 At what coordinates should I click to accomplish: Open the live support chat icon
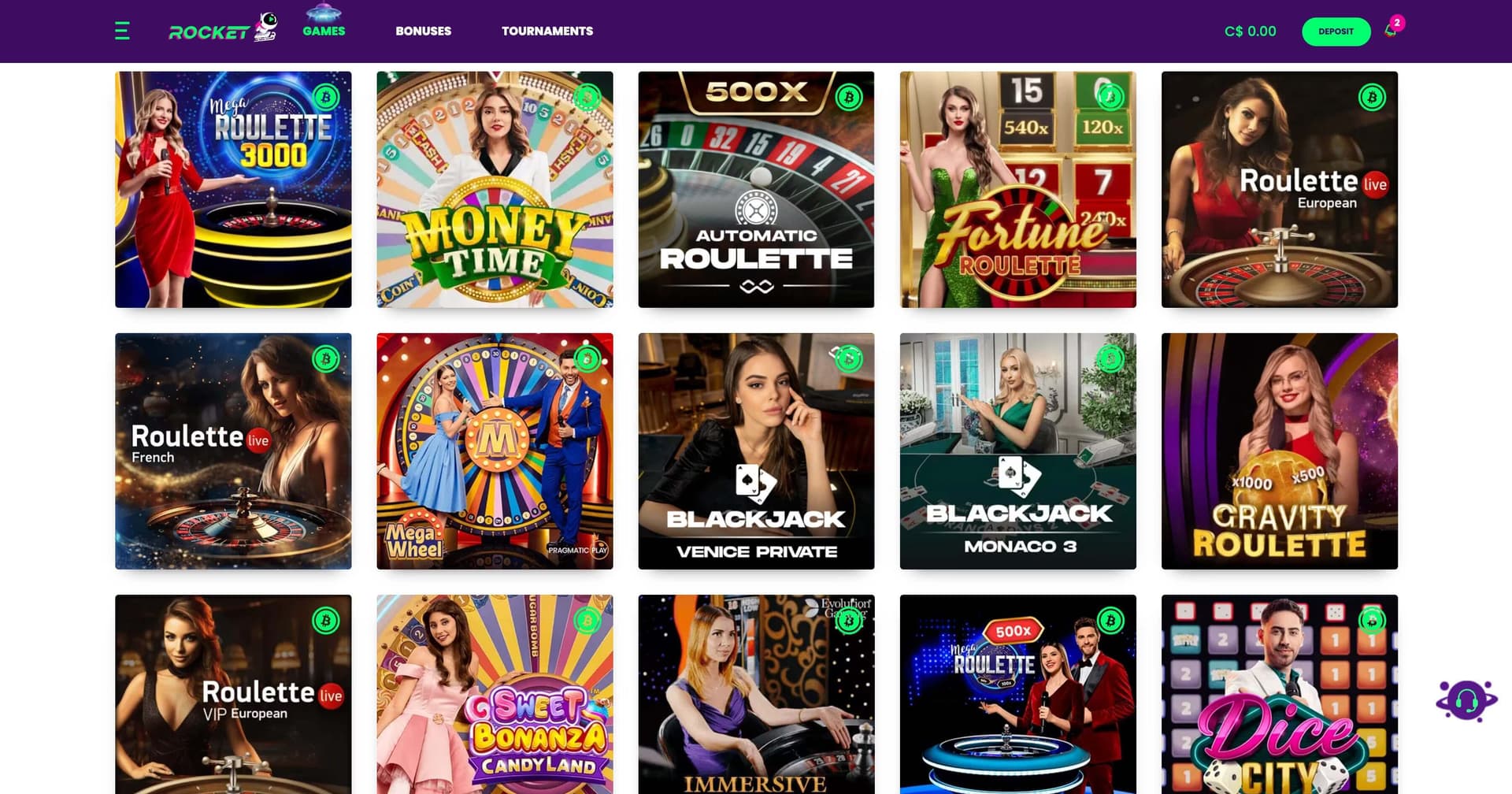click(x=1466, y=700)
